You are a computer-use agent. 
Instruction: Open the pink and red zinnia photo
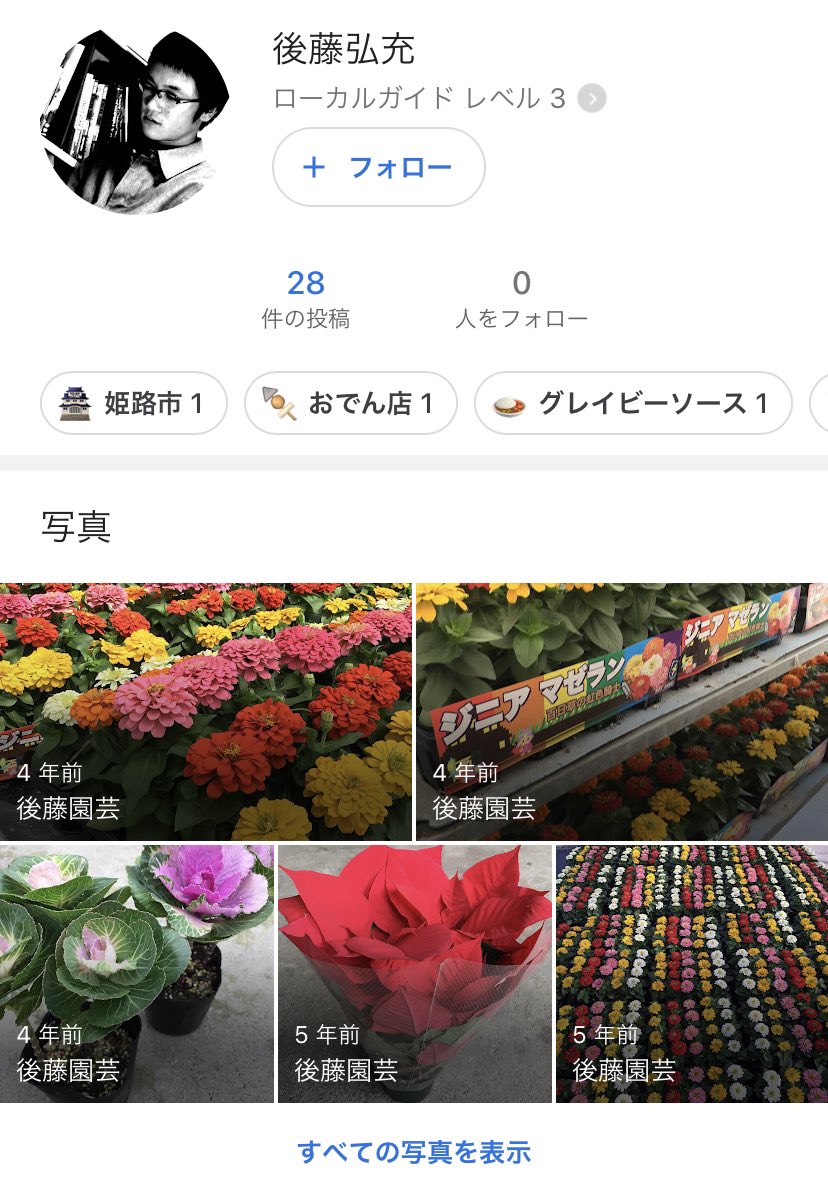(205, 711)
